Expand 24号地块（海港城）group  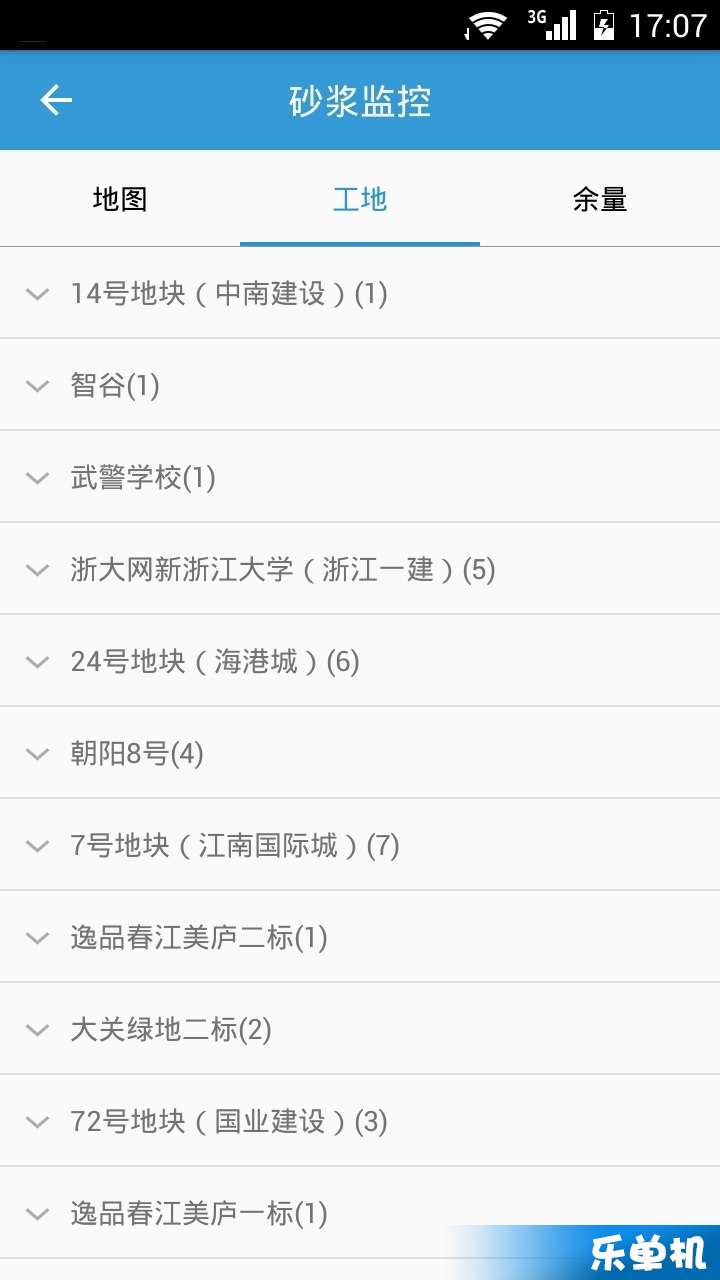click(360, 661)
